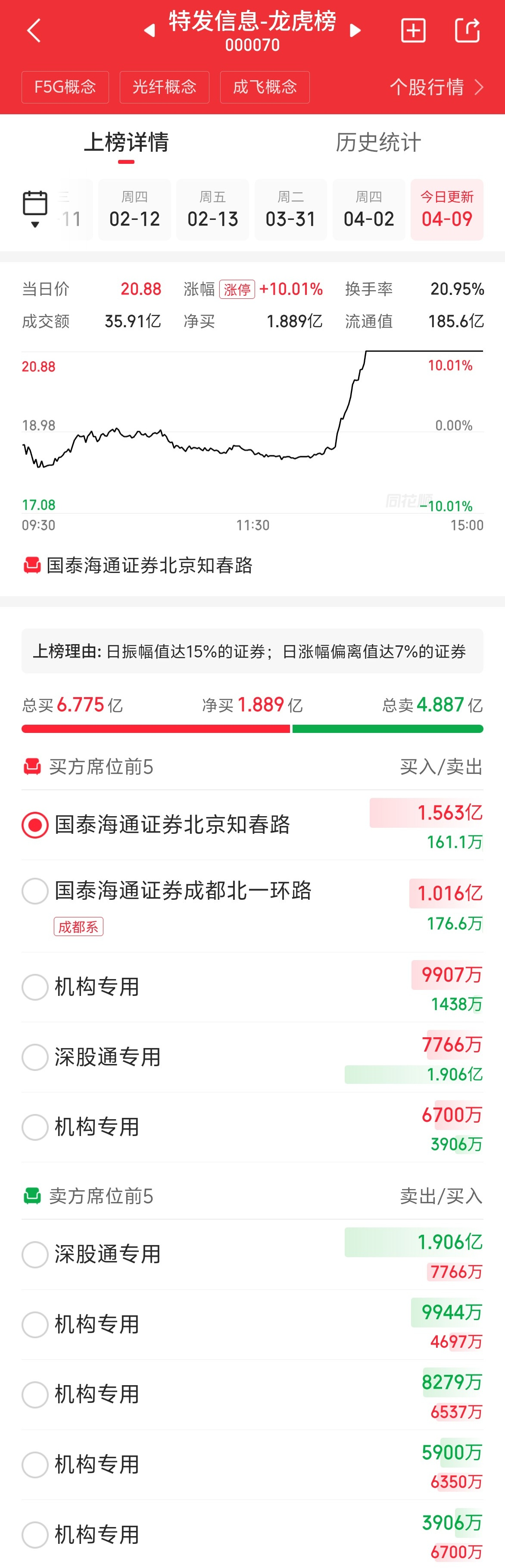The width and height of the screenshot is (505, 1568).
Task: Go back using the top-left arrow
Action: click(x=34, y=31)
